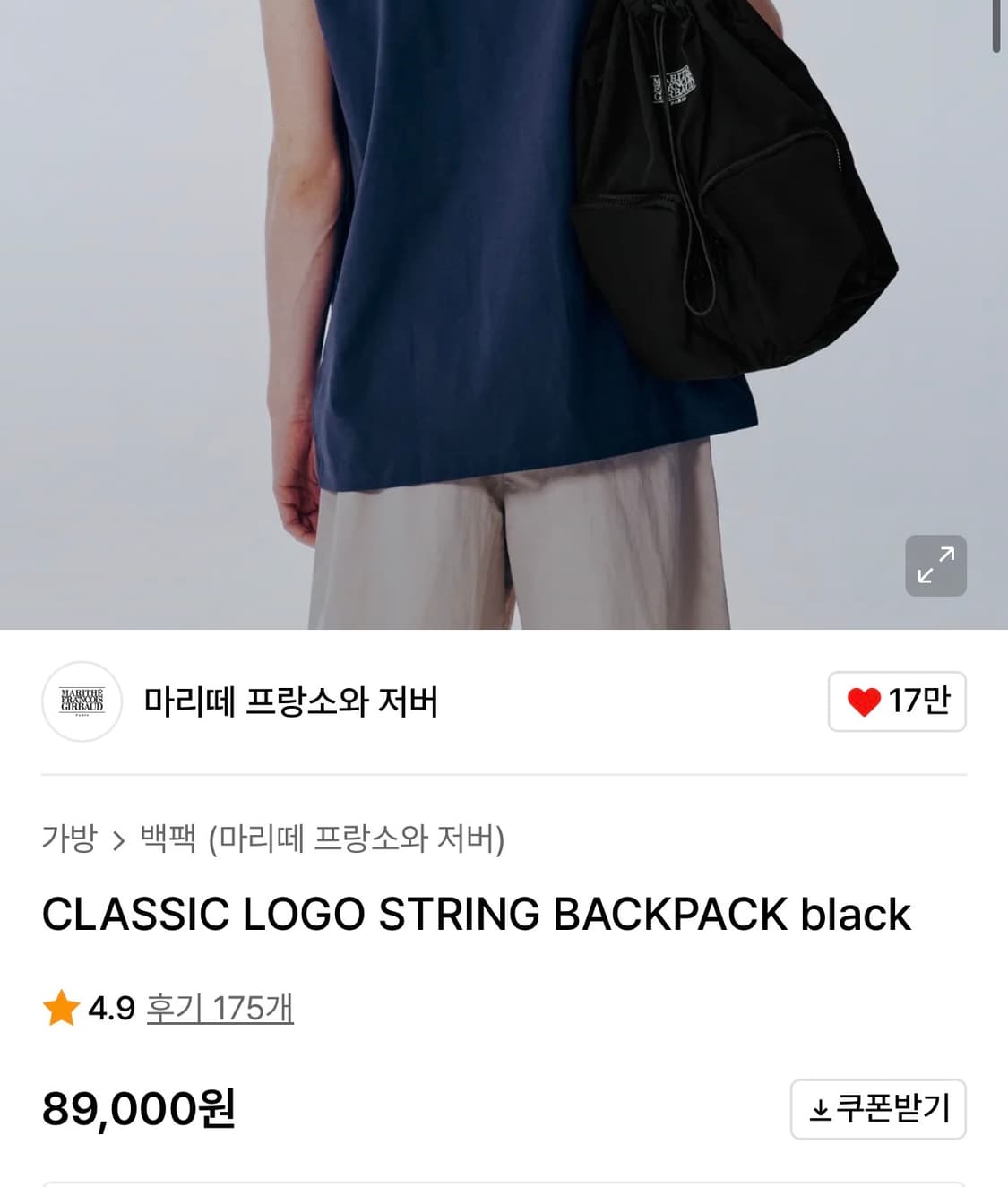Click the 쿠폰받기 coupon button

pyautogui.click(x=878, y=1109)
